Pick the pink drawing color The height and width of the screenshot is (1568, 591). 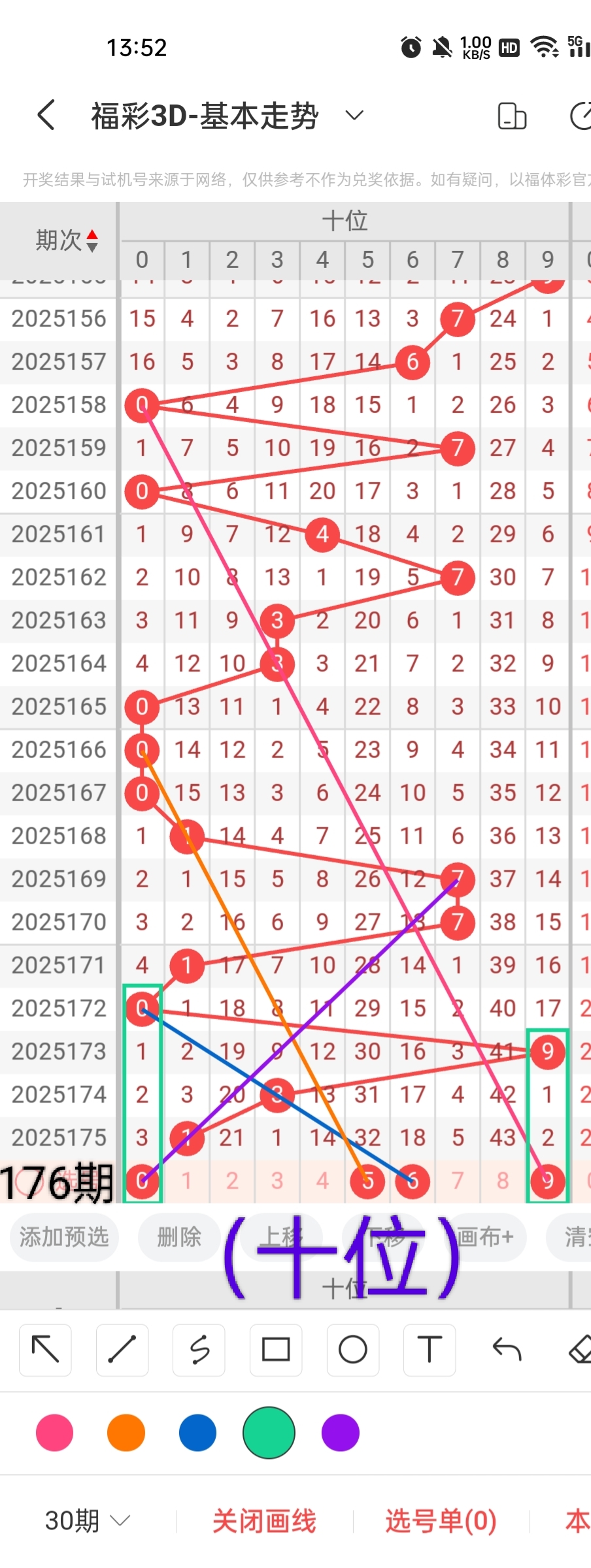(55, 1433)
